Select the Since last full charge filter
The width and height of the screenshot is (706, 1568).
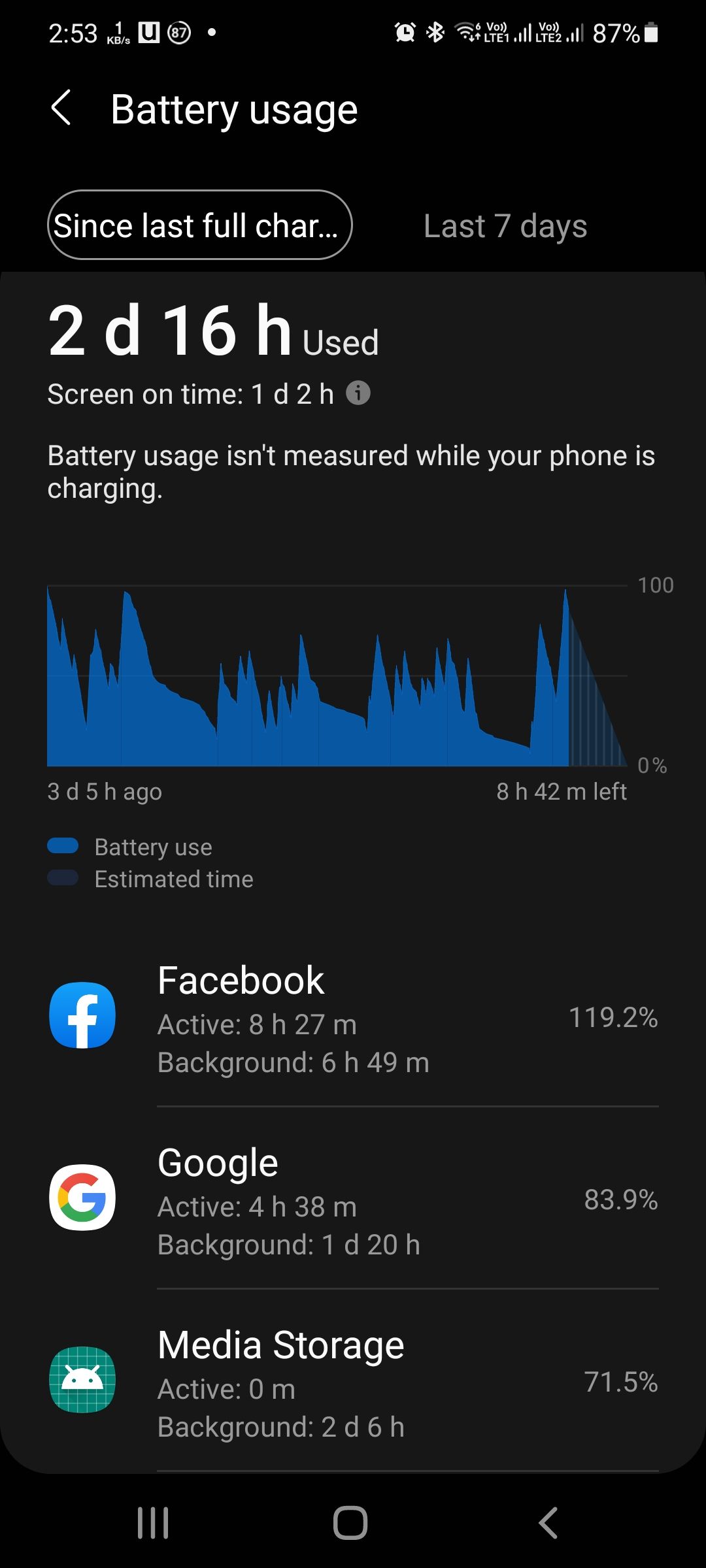199,225
